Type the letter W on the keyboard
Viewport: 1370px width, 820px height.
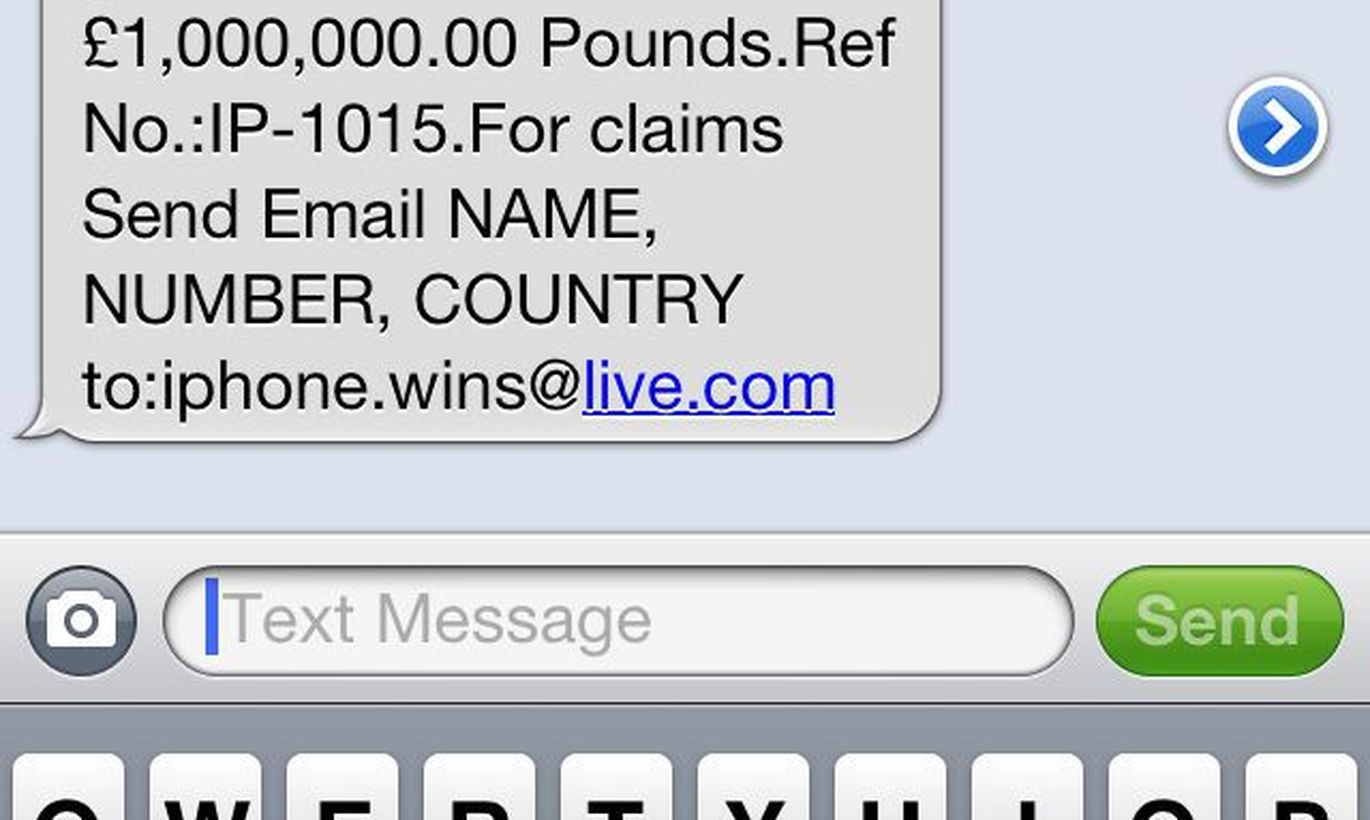coord(205,792)
